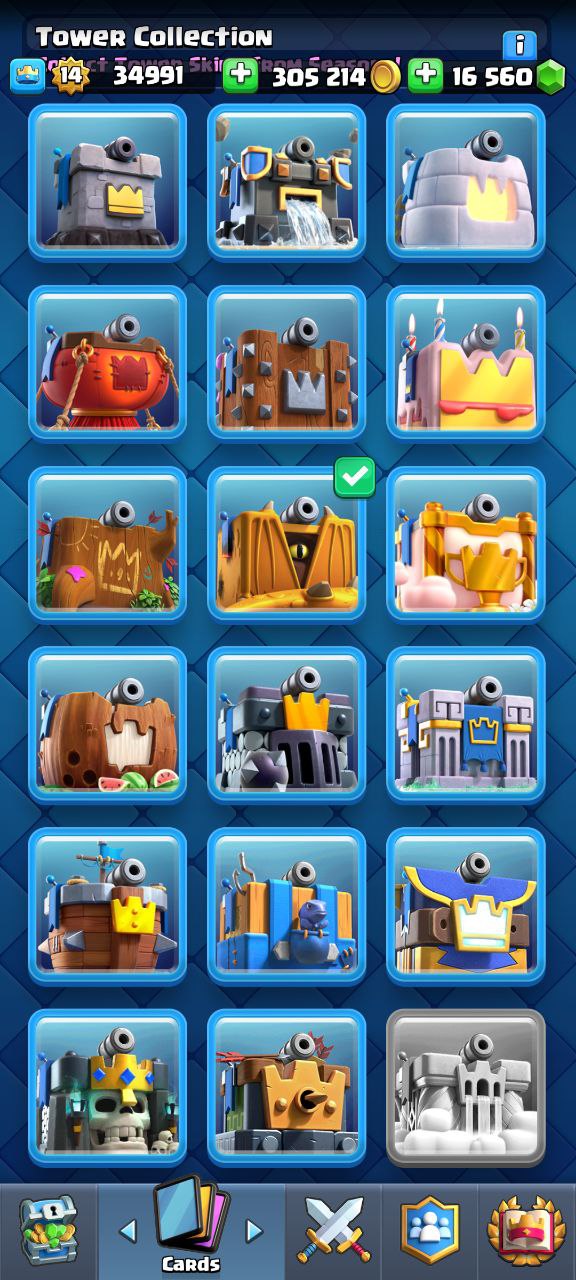Tap the equipped golden dragon tower skin
The height and width of the screenshot is (1280, 576).
(286, 544)
